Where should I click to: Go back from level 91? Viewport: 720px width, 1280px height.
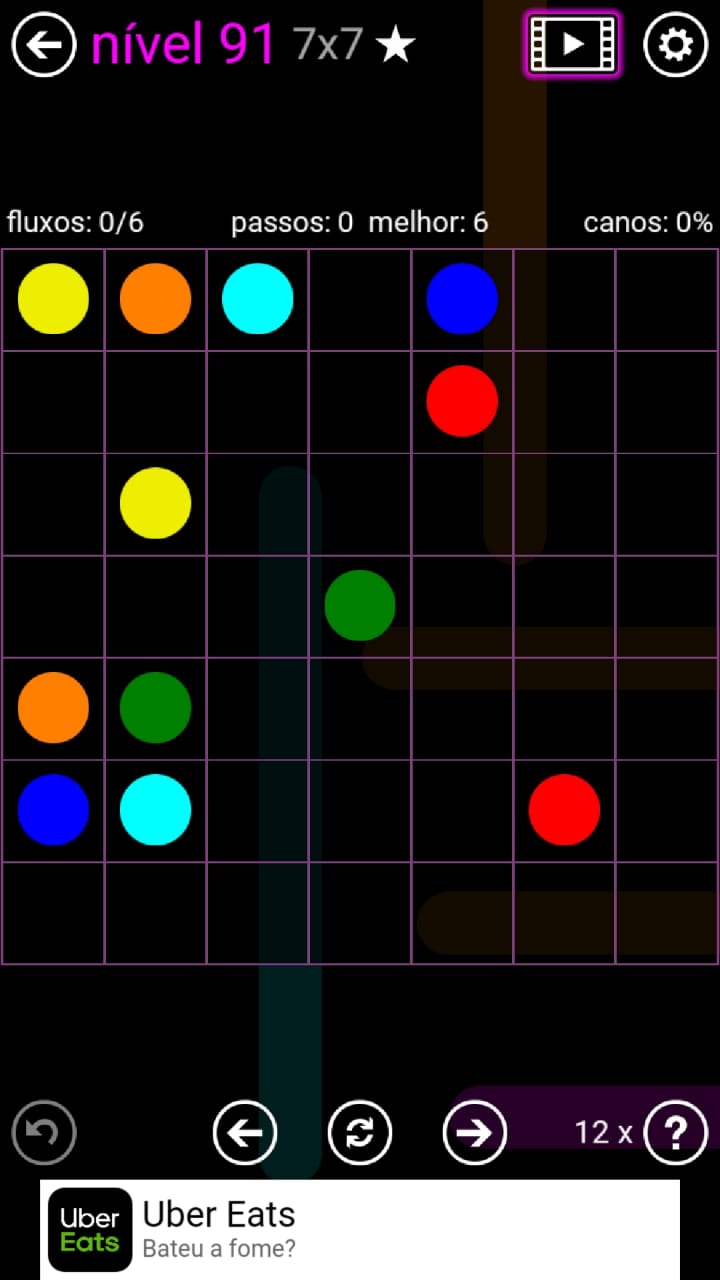[44, 44]
